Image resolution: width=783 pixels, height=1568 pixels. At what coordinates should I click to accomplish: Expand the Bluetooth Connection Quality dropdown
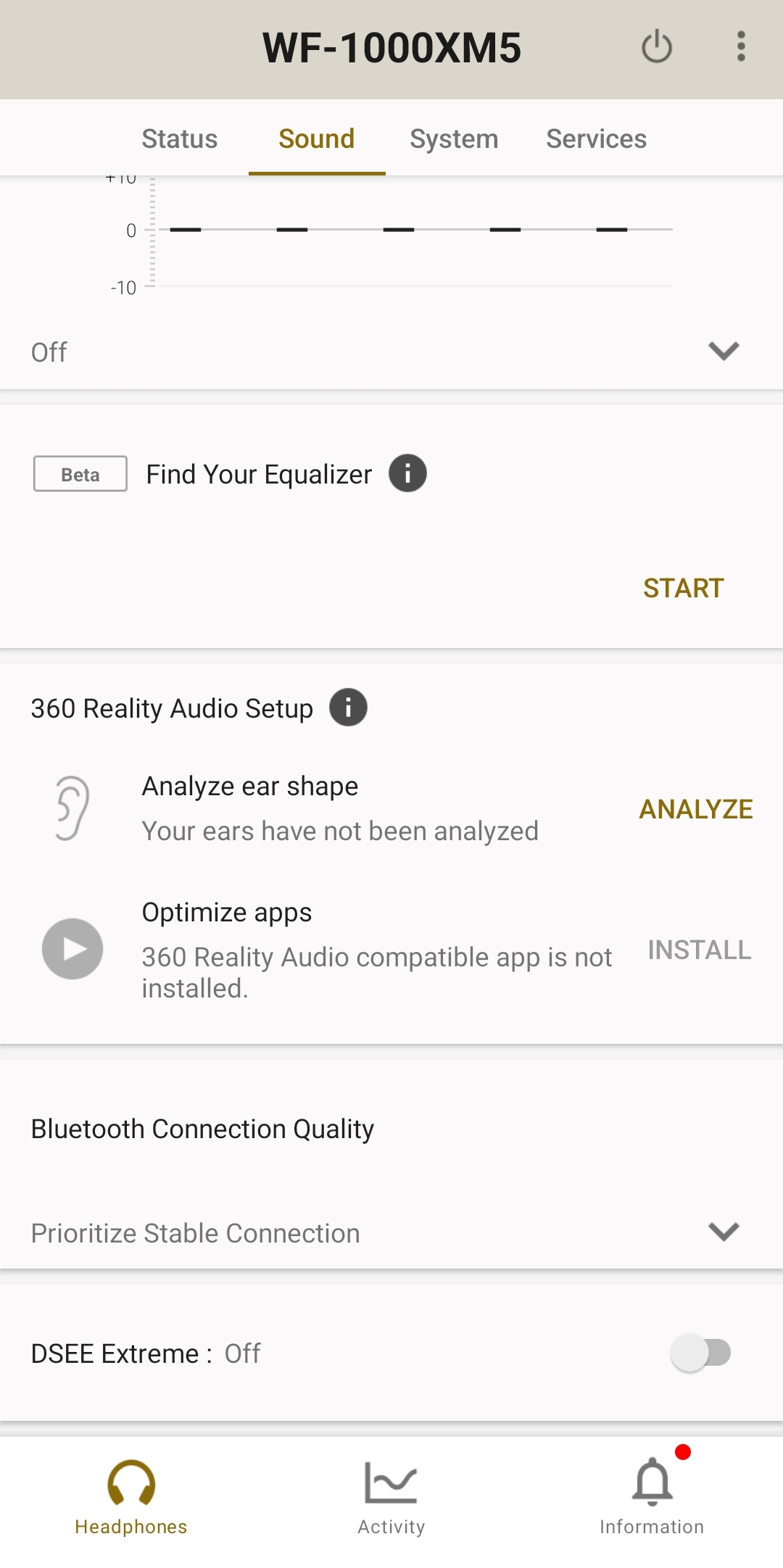[x=723, y=1232]
